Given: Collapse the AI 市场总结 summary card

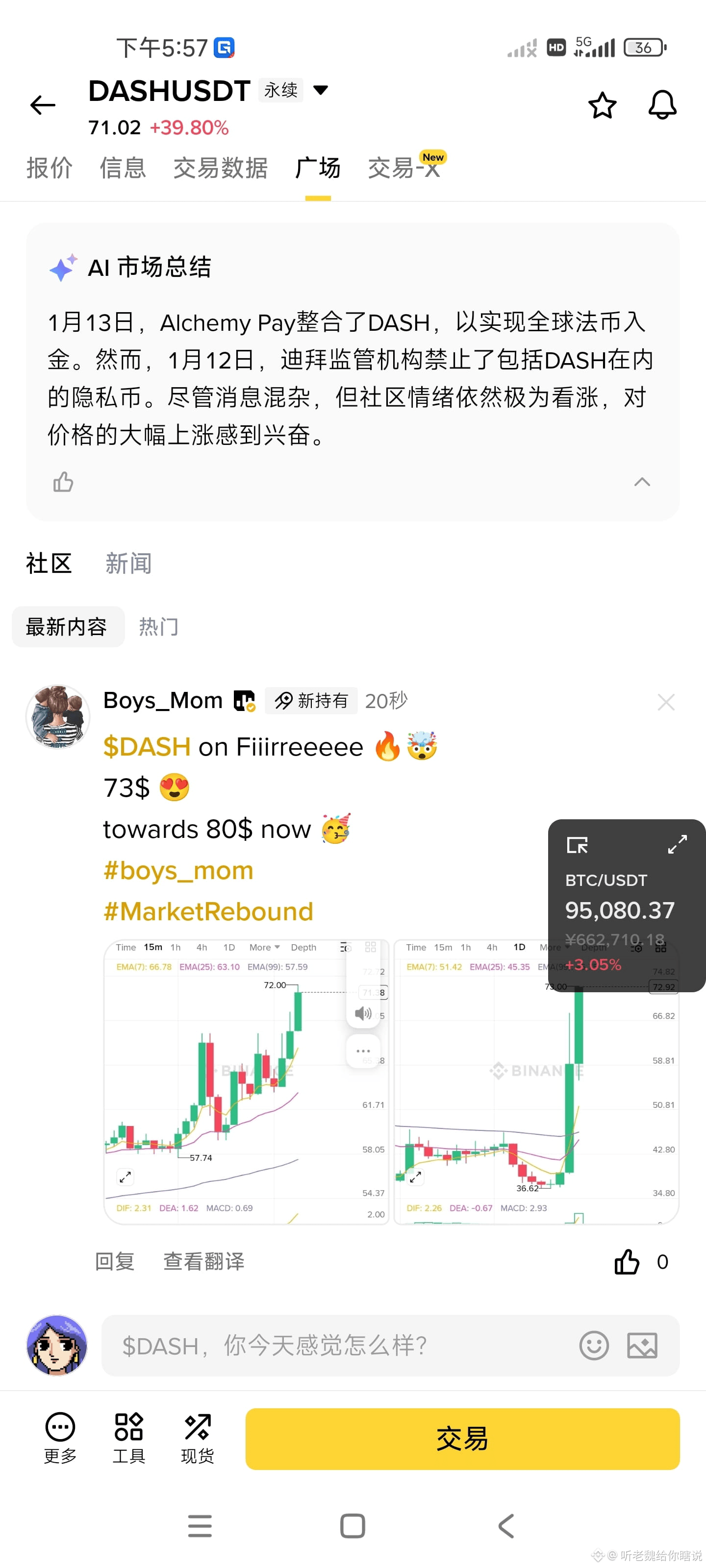Looking at the screenshot, I should pos(642,482).
